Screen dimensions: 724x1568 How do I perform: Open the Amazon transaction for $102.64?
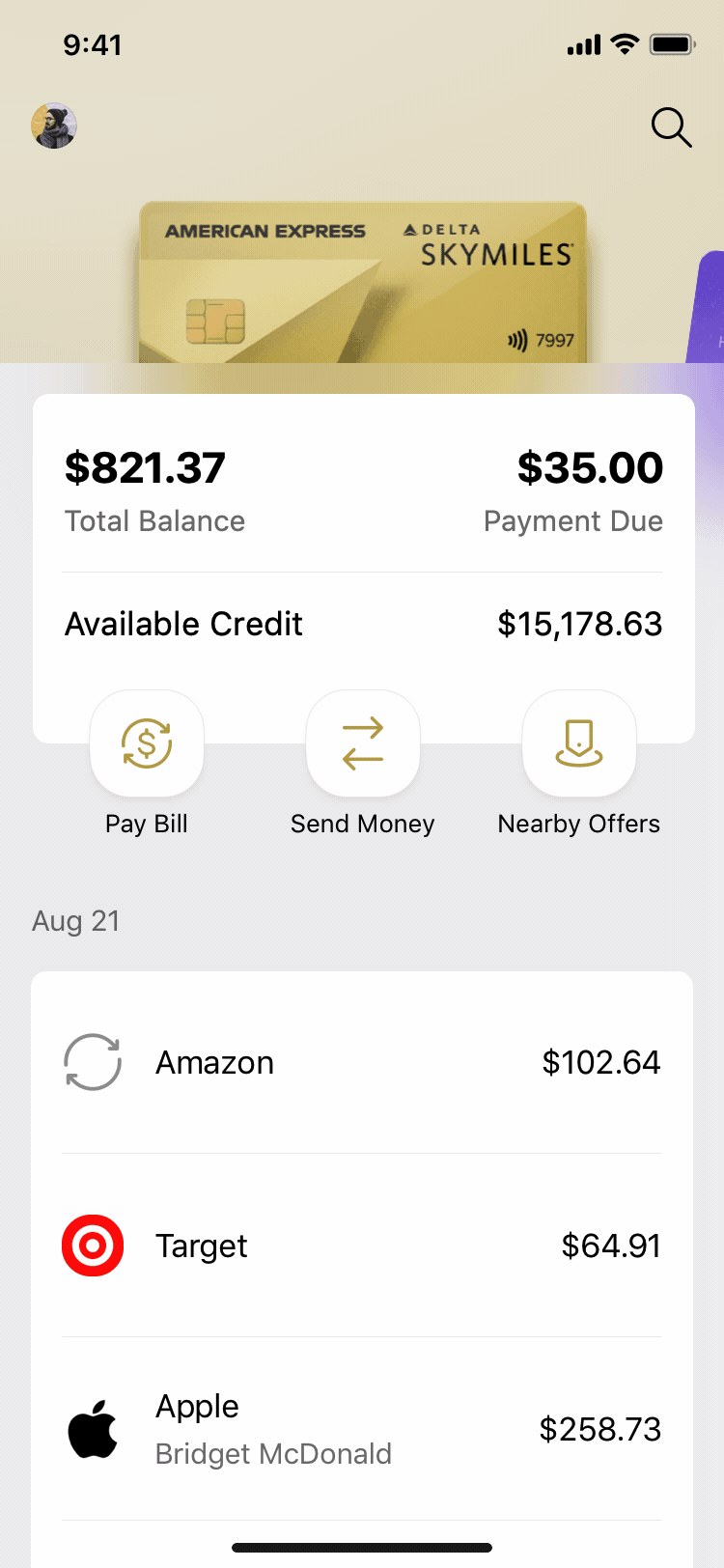[362, 1062]
